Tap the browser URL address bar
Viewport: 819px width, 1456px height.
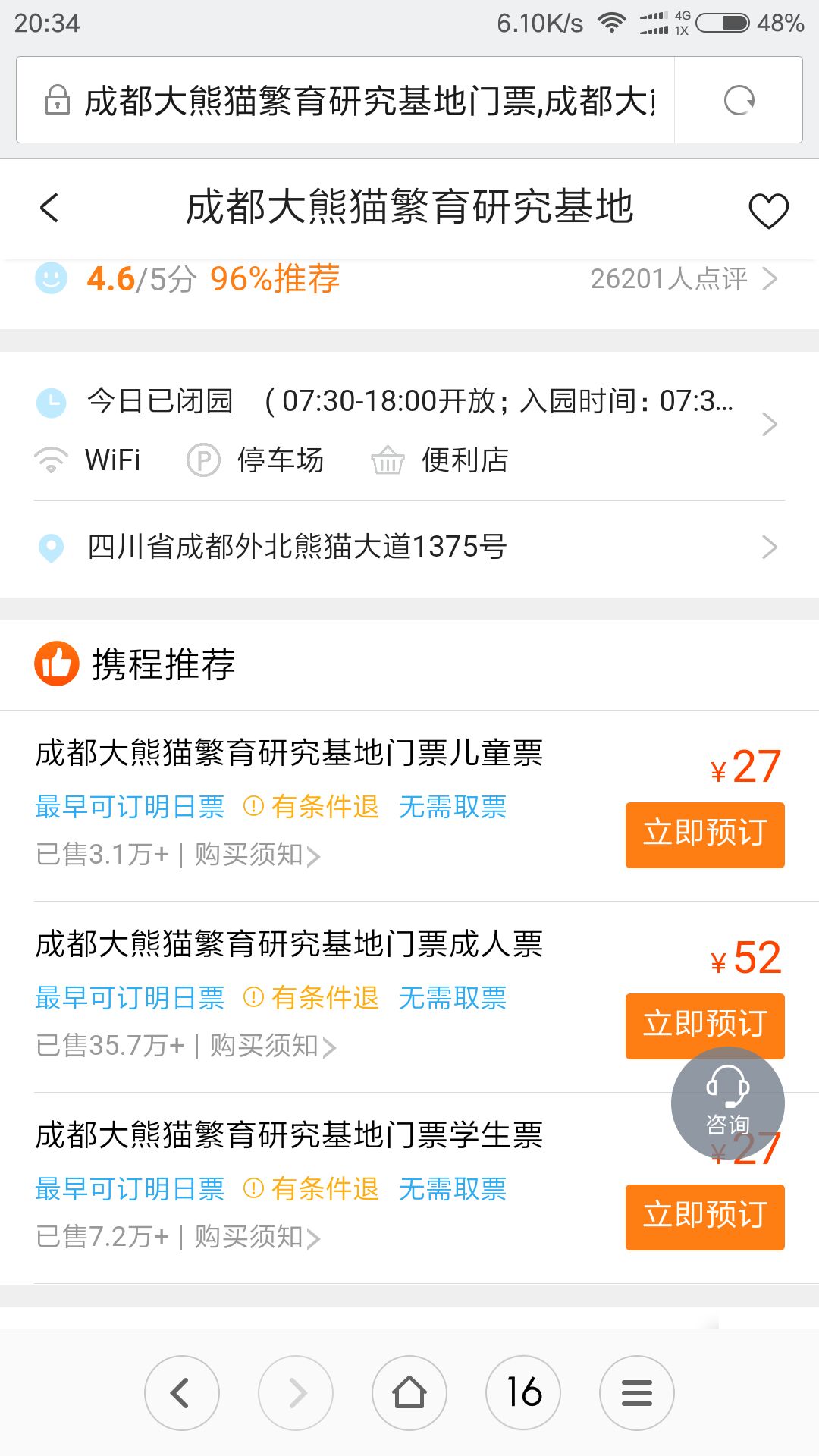tap(346, 100)
